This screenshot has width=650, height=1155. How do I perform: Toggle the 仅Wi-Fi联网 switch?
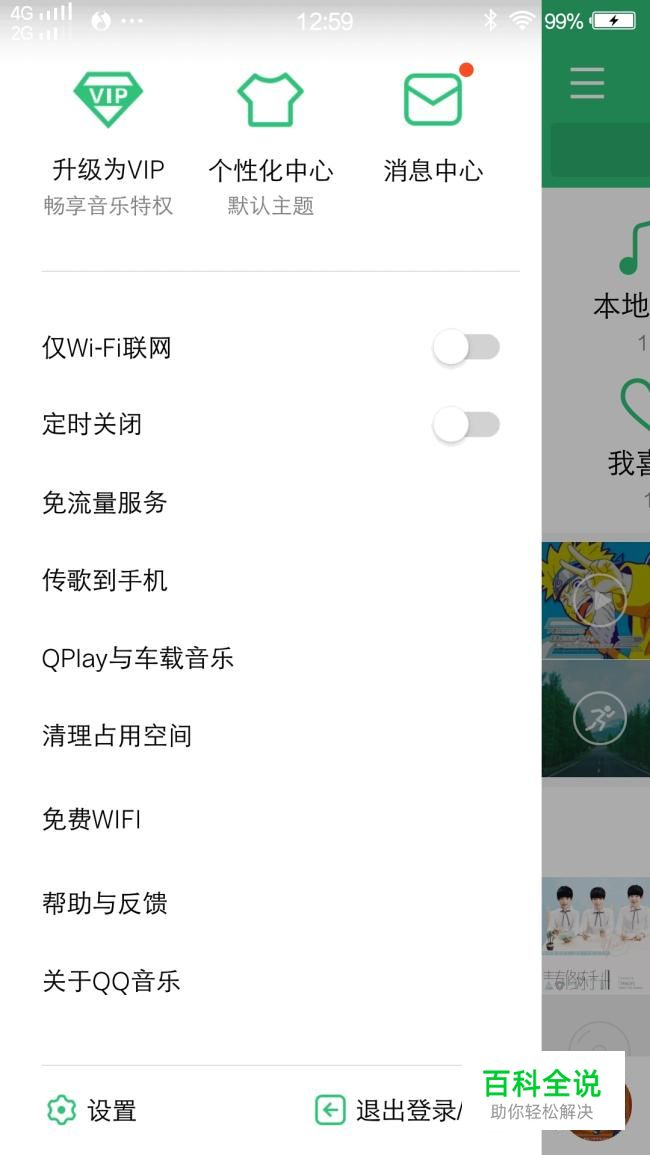[x=466, y=347]
